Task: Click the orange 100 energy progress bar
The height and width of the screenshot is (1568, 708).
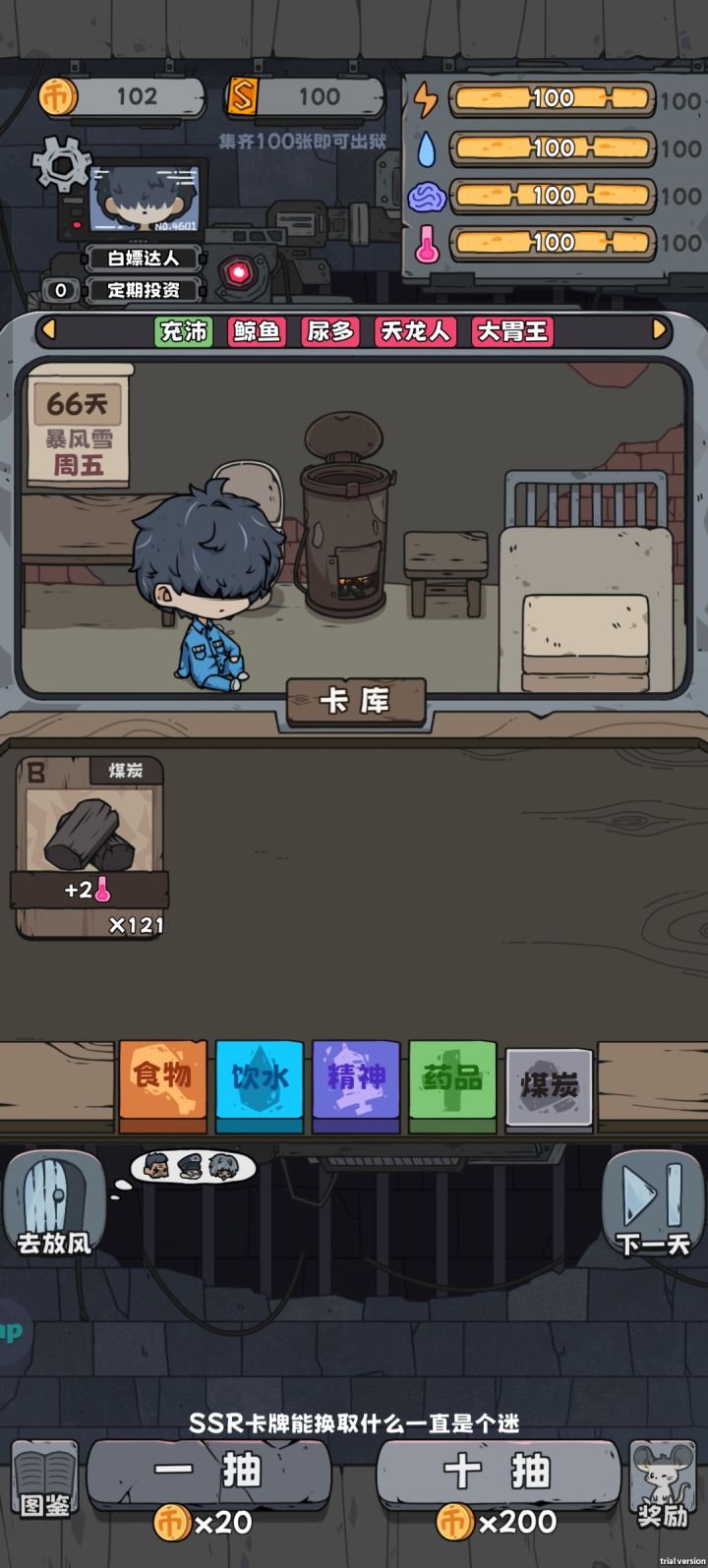Action: [x=551, y=96]
